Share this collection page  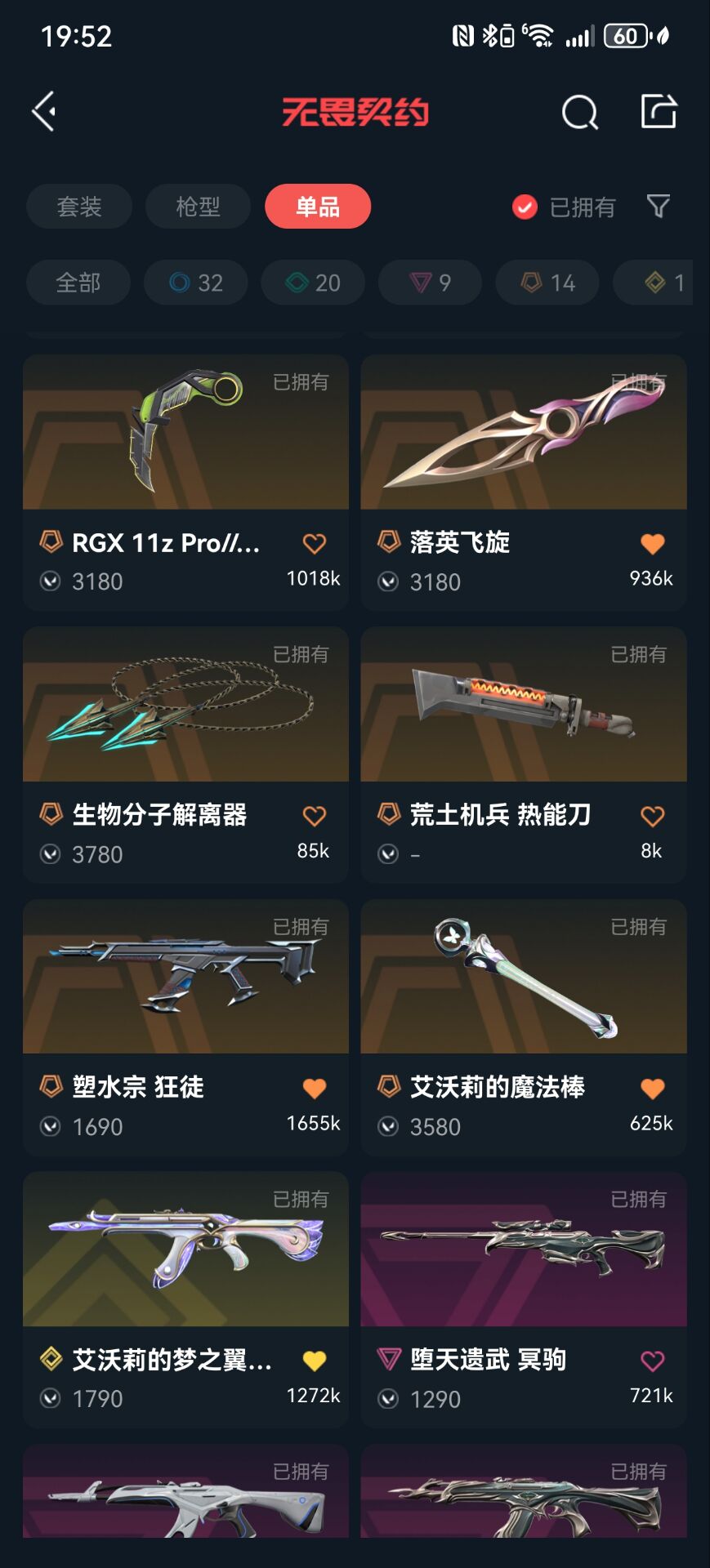659,111
